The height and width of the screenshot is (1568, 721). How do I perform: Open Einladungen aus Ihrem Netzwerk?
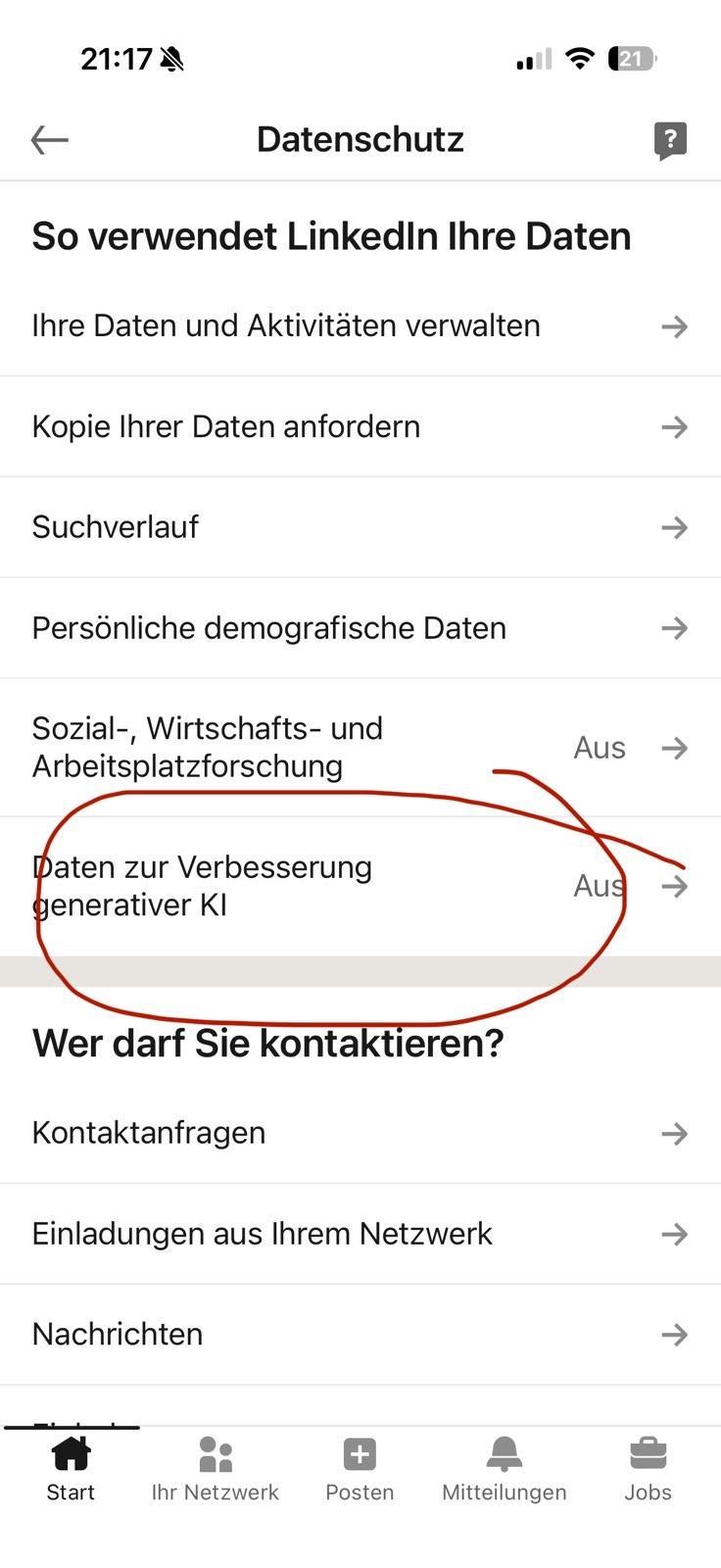(x=360, y=1234)
